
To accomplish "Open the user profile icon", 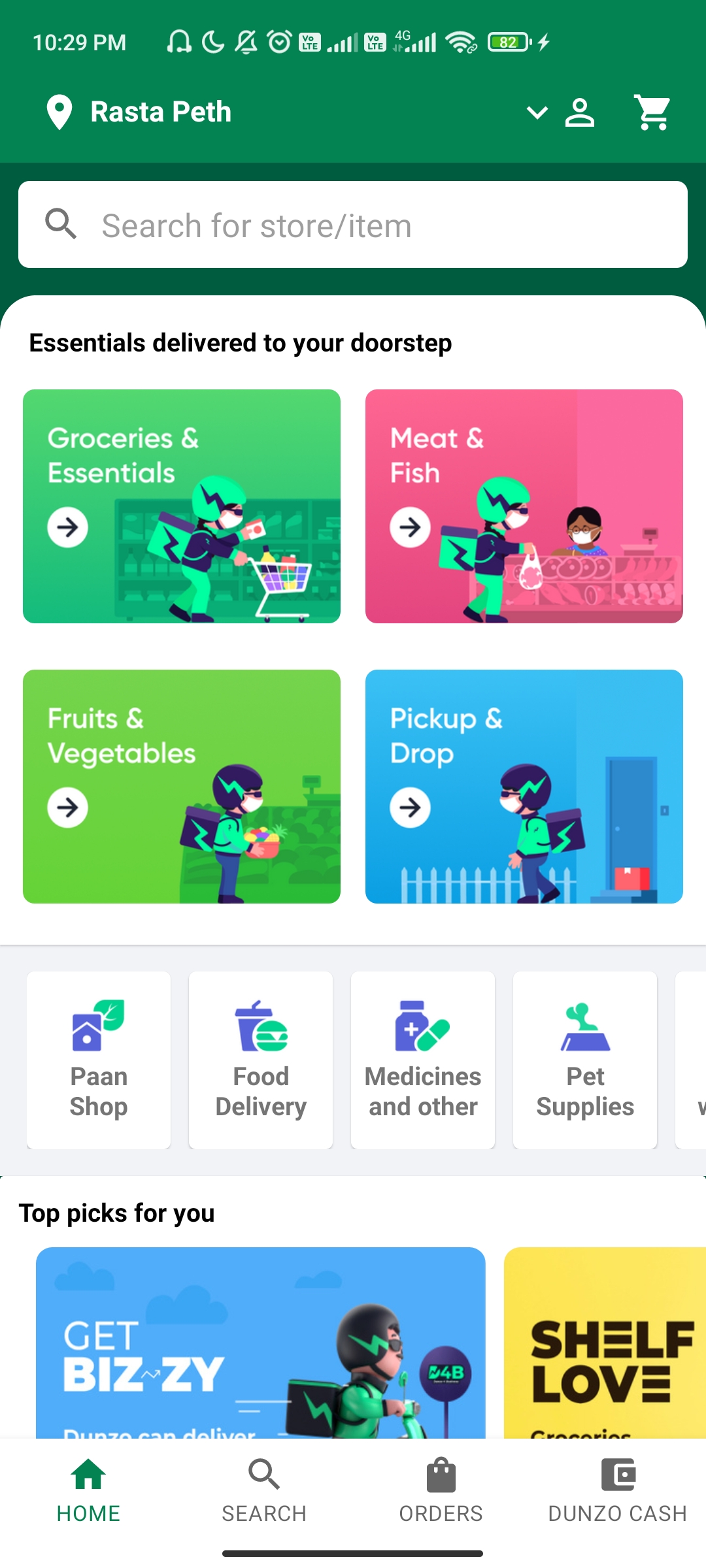I will click(x=580, y=112).
